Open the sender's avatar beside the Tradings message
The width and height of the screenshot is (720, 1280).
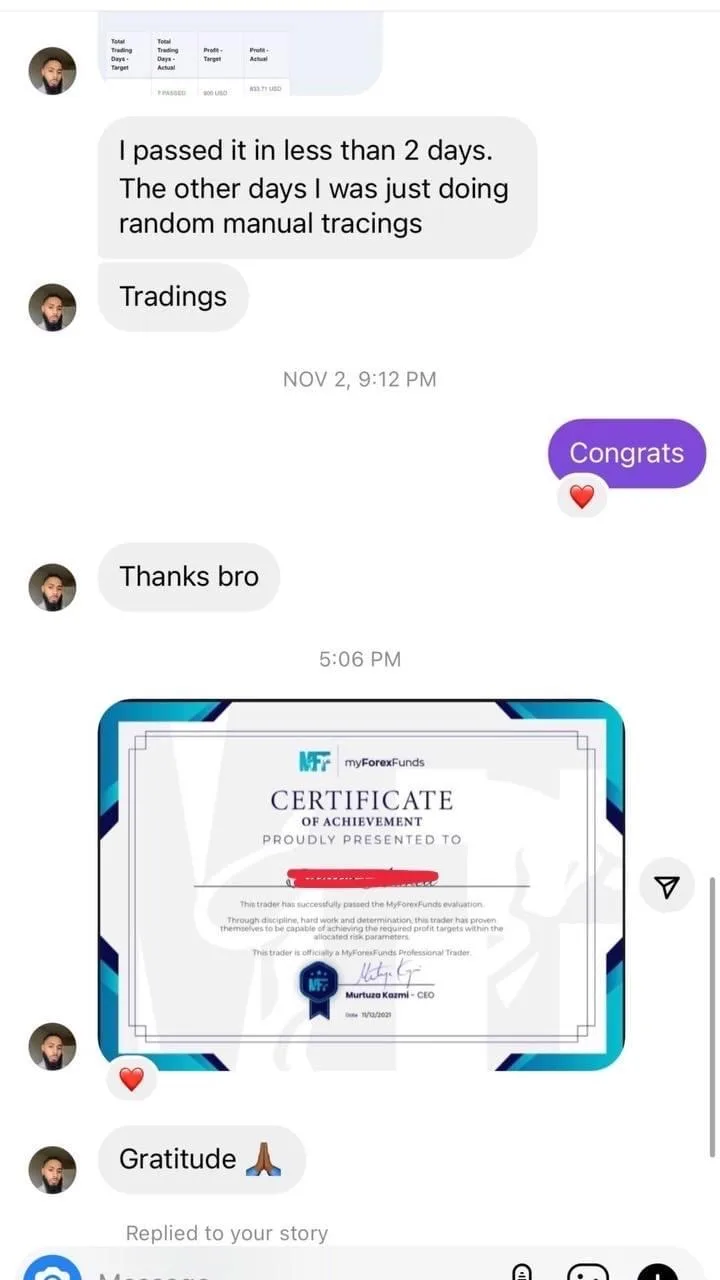(52, 307)
